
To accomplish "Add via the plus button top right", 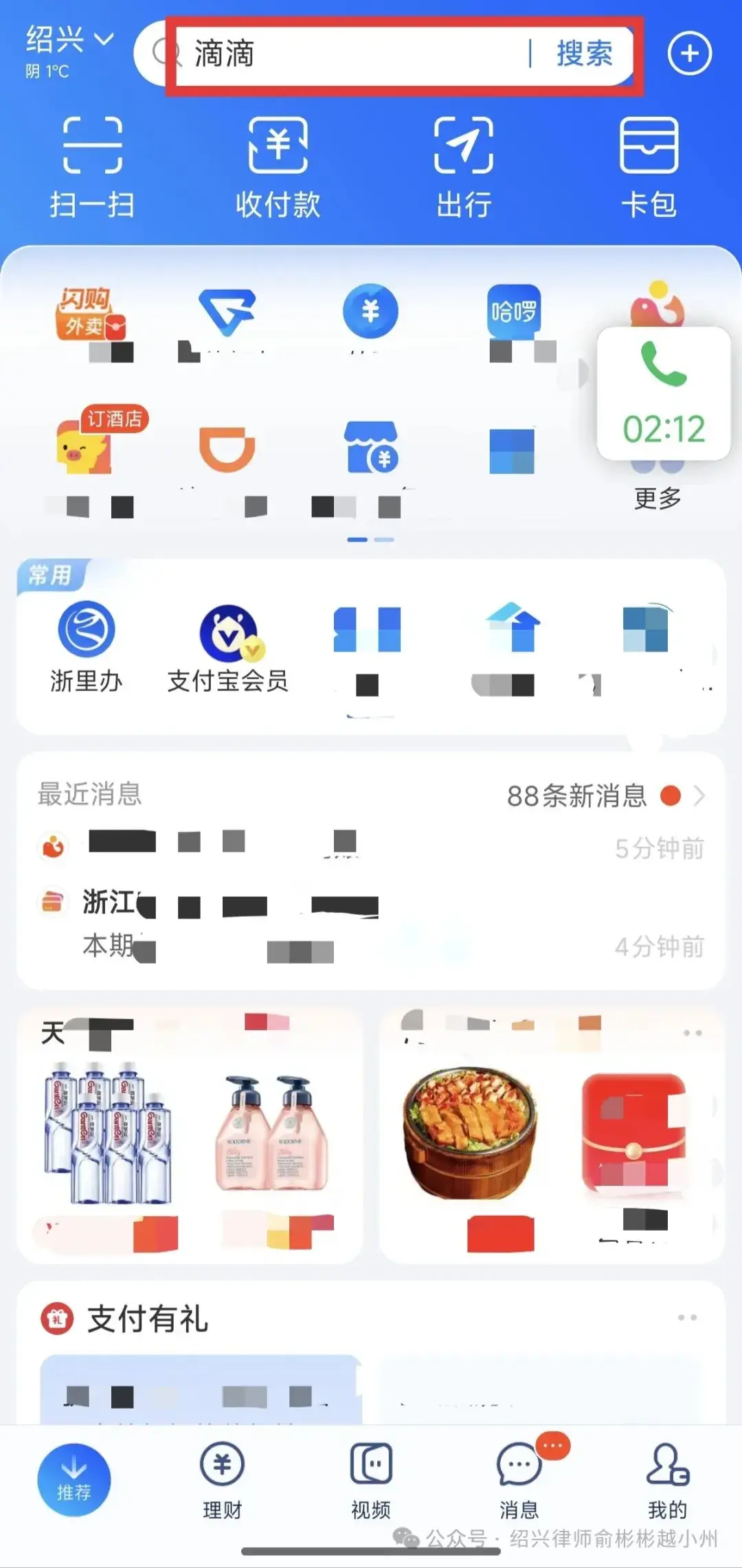I will tap(689, 54).
